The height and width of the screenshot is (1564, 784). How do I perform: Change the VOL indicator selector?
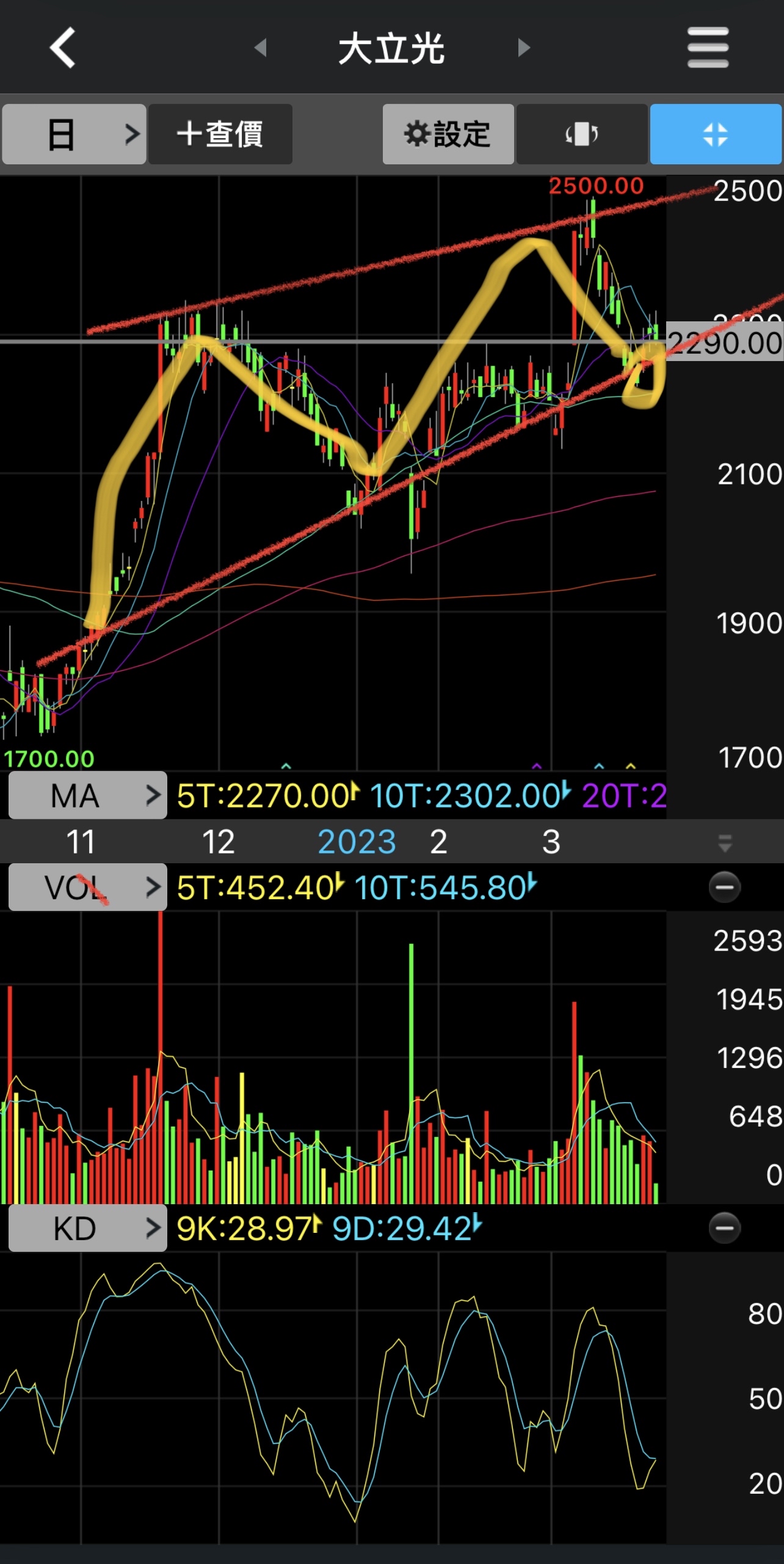(x=87, y=887)
